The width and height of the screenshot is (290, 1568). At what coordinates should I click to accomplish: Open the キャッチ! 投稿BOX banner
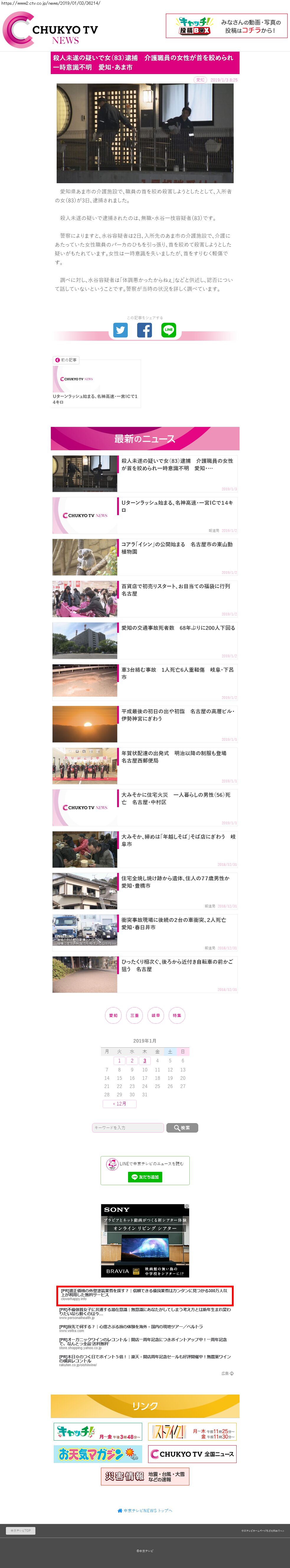227,26
